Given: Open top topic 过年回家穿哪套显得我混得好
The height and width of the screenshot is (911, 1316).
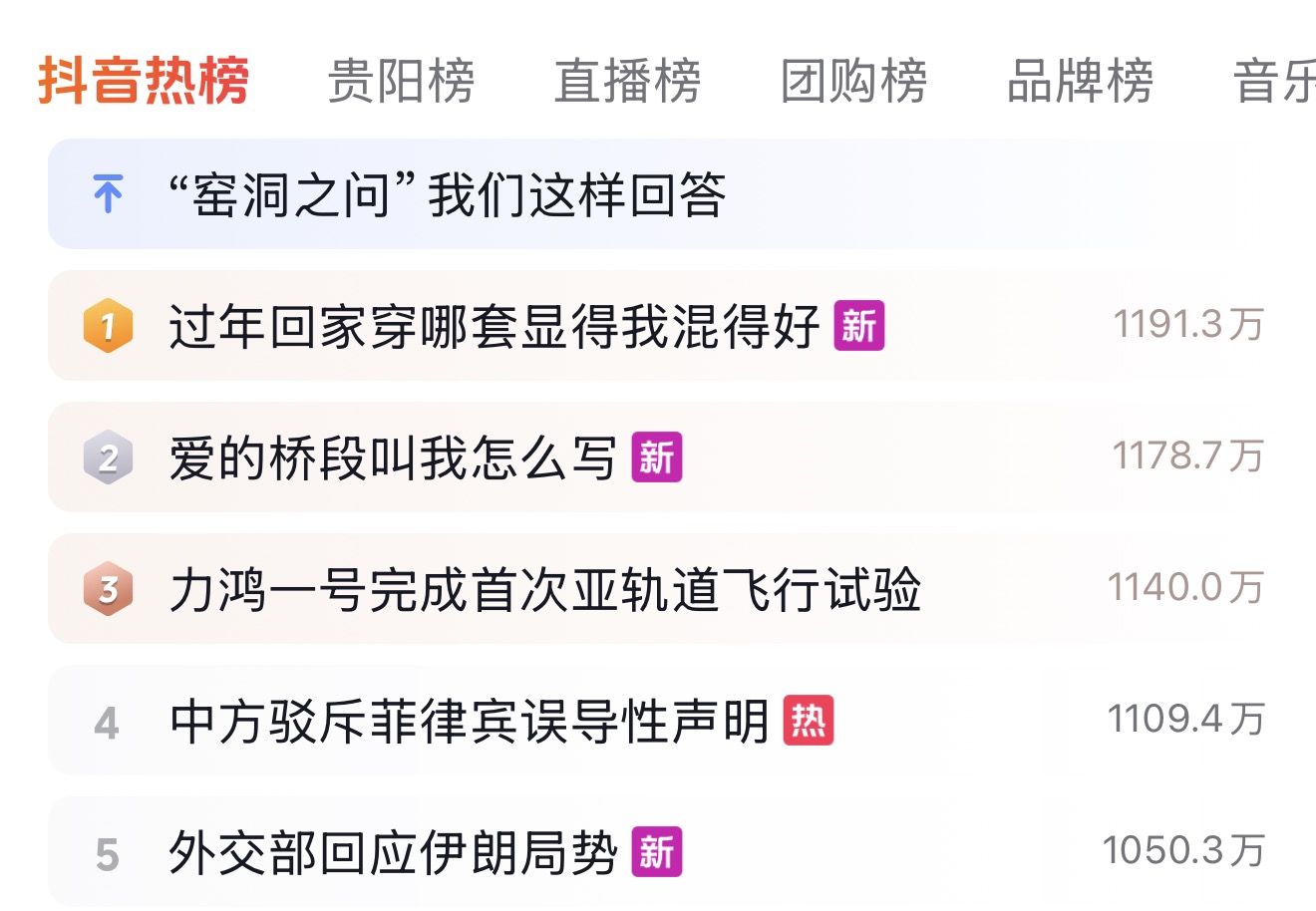Looking at the screenshot, I should pos(493,326).
